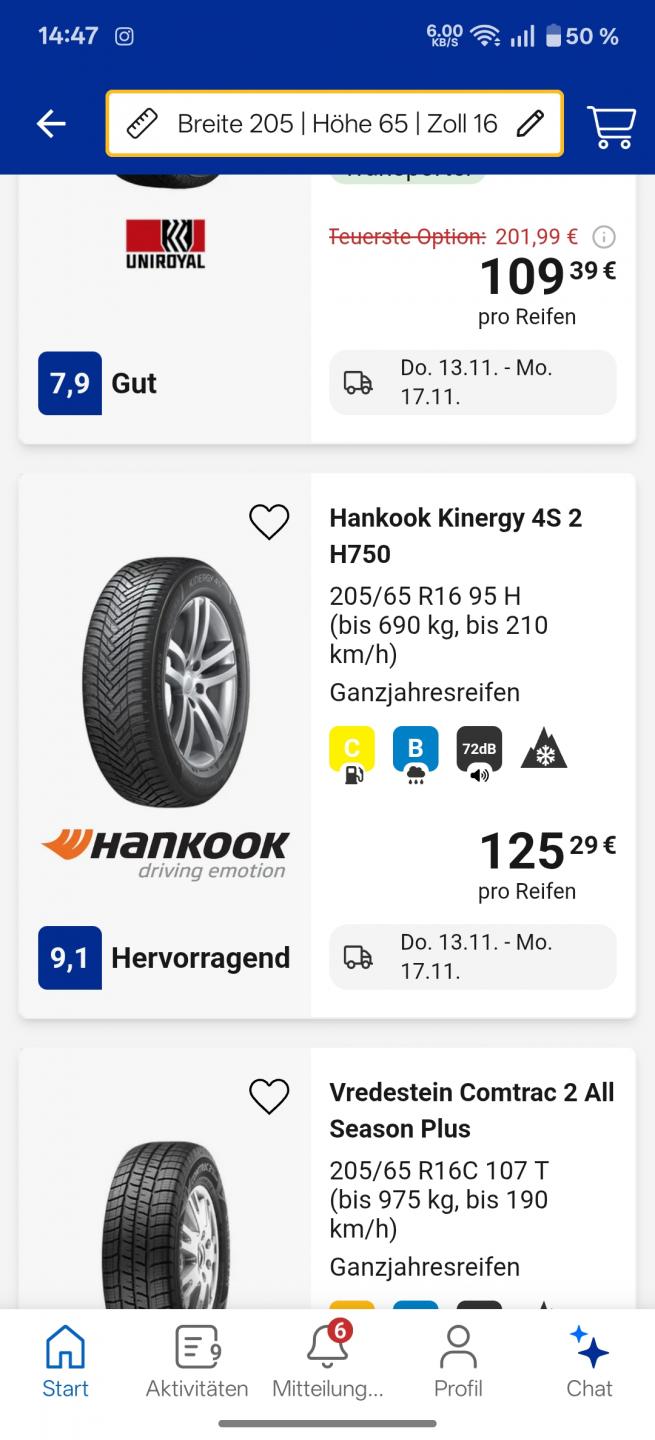The image size is (655, 1440).
Task: View the Vredestein Comtrac 2 All Season Plus
Action: click(x=472, y=1110)
